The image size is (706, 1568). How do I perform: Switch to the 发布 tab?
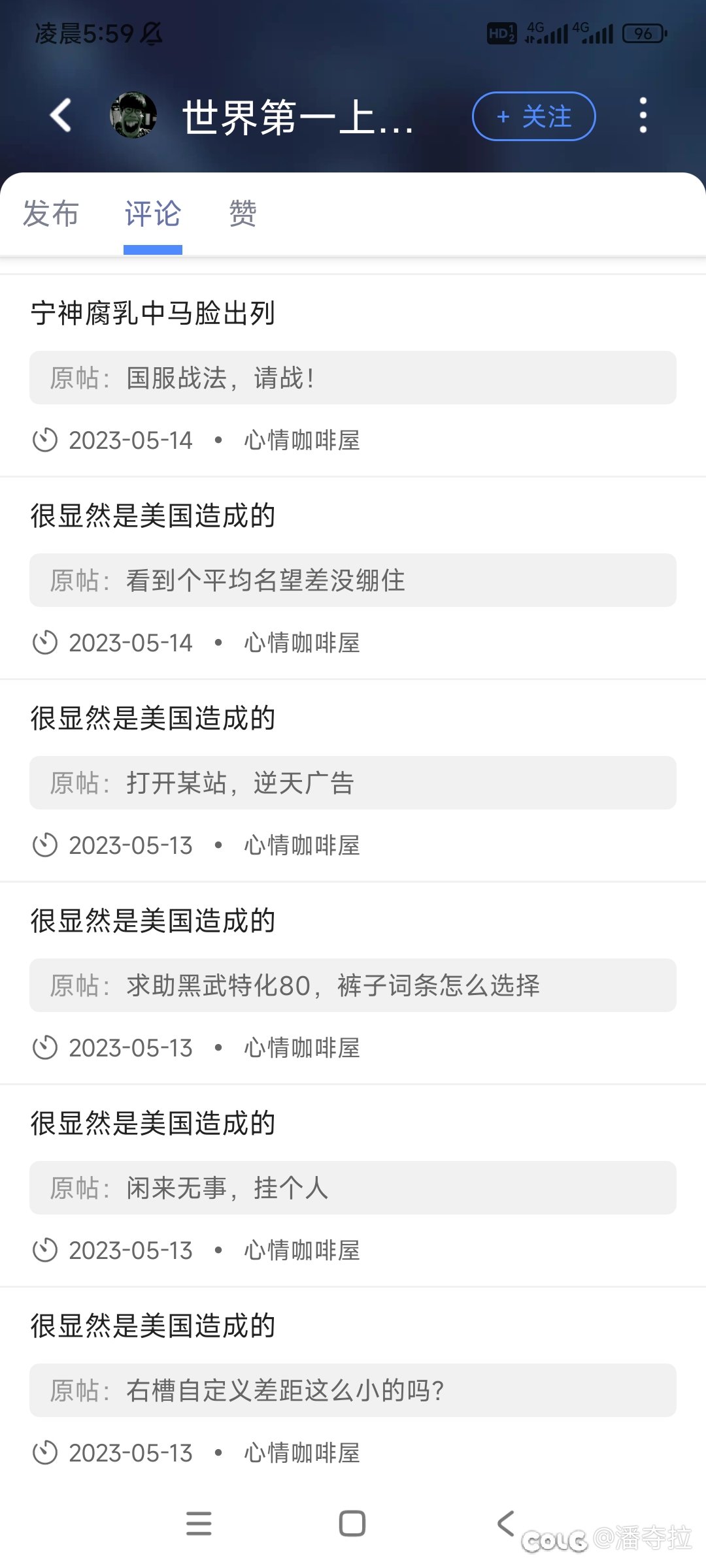50,214
